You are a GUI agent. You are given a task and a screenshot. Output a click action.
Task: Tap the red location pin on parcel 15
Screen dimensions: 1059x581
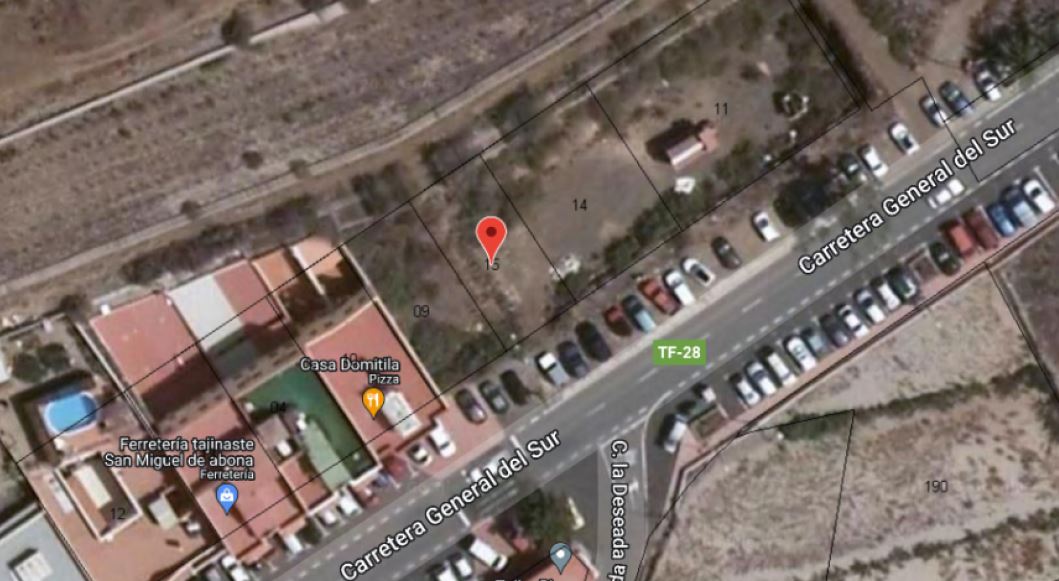point(490,235)
